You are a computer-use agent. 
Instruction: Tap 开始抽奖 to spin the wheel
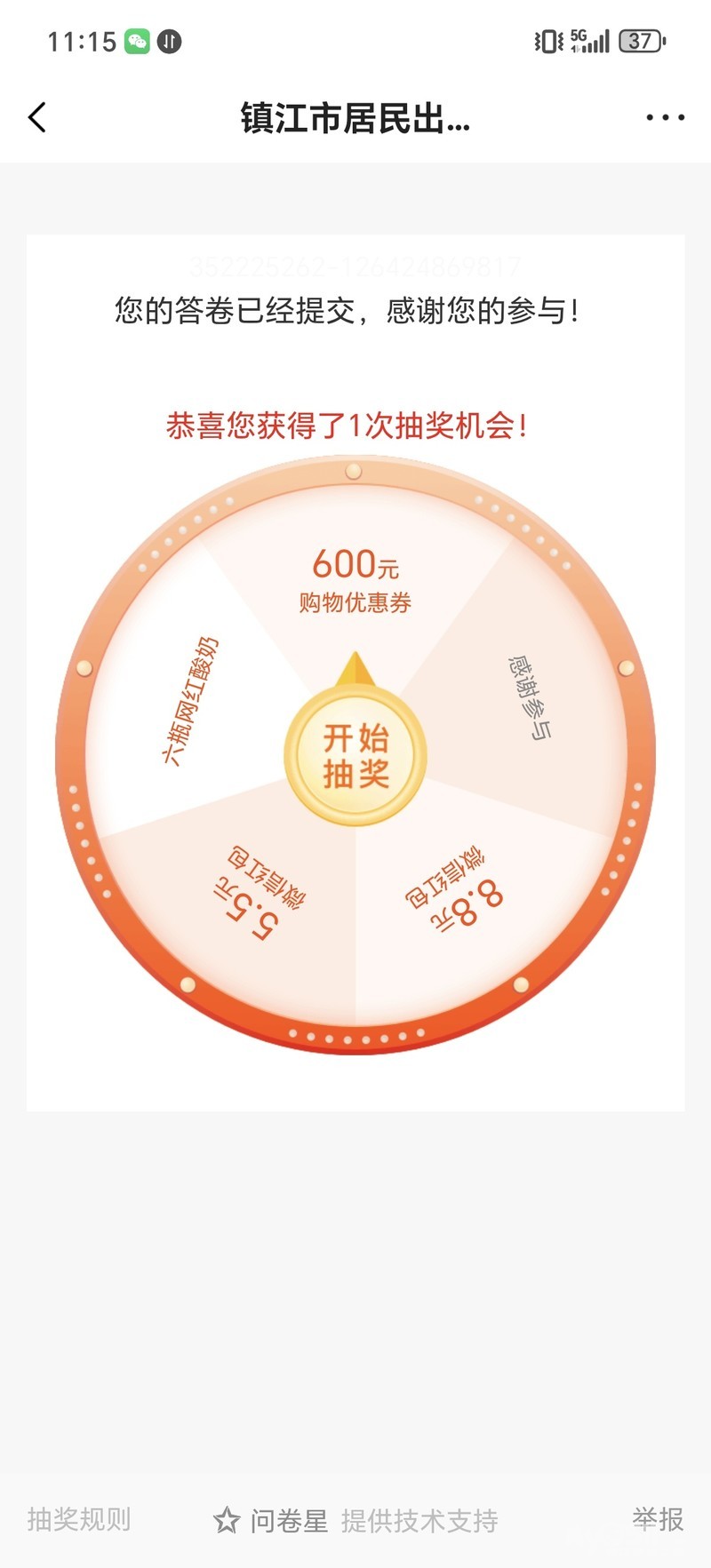point(355,757)
